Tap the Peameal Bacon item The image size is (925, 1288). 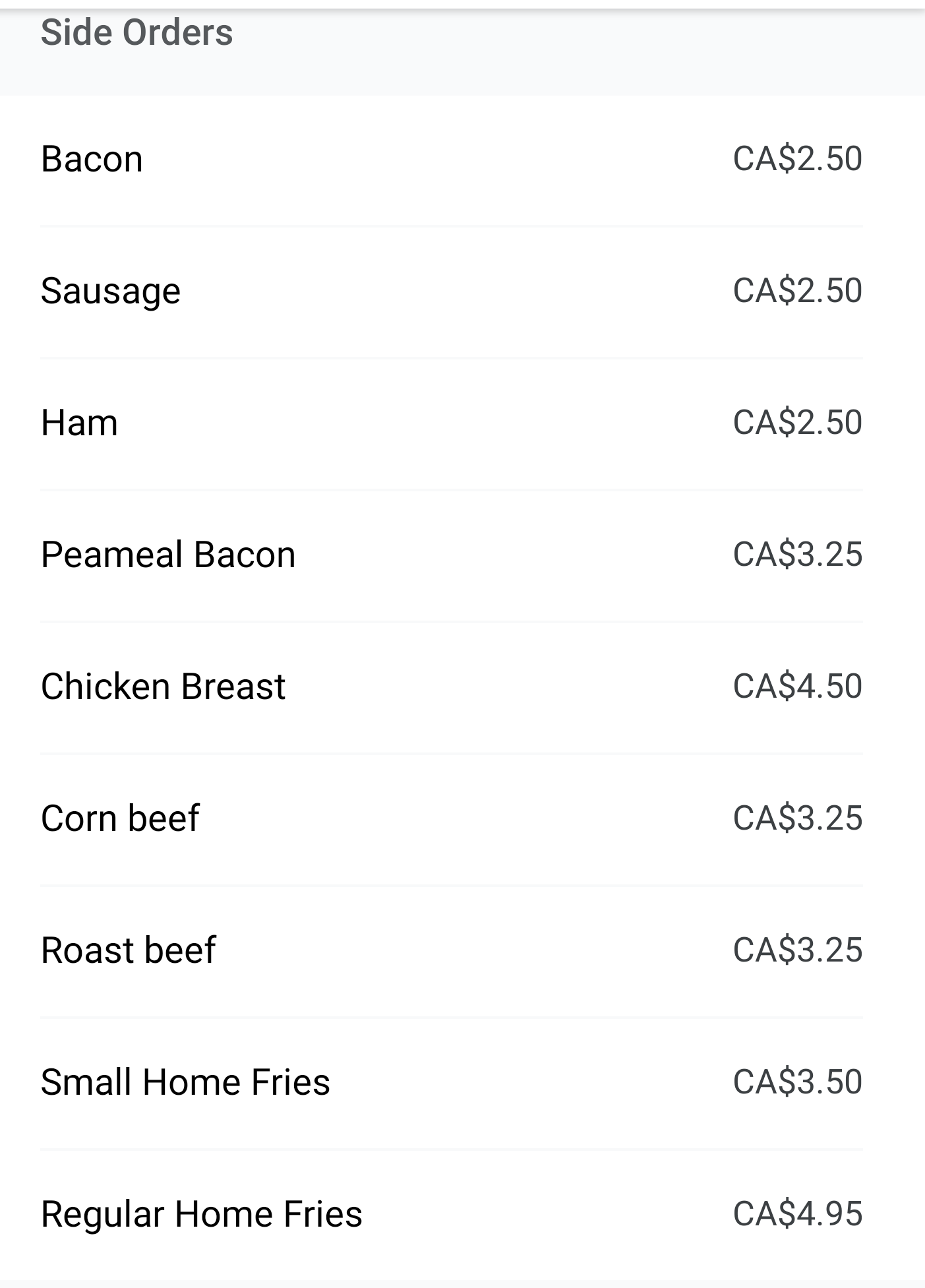tap(168, 555)
